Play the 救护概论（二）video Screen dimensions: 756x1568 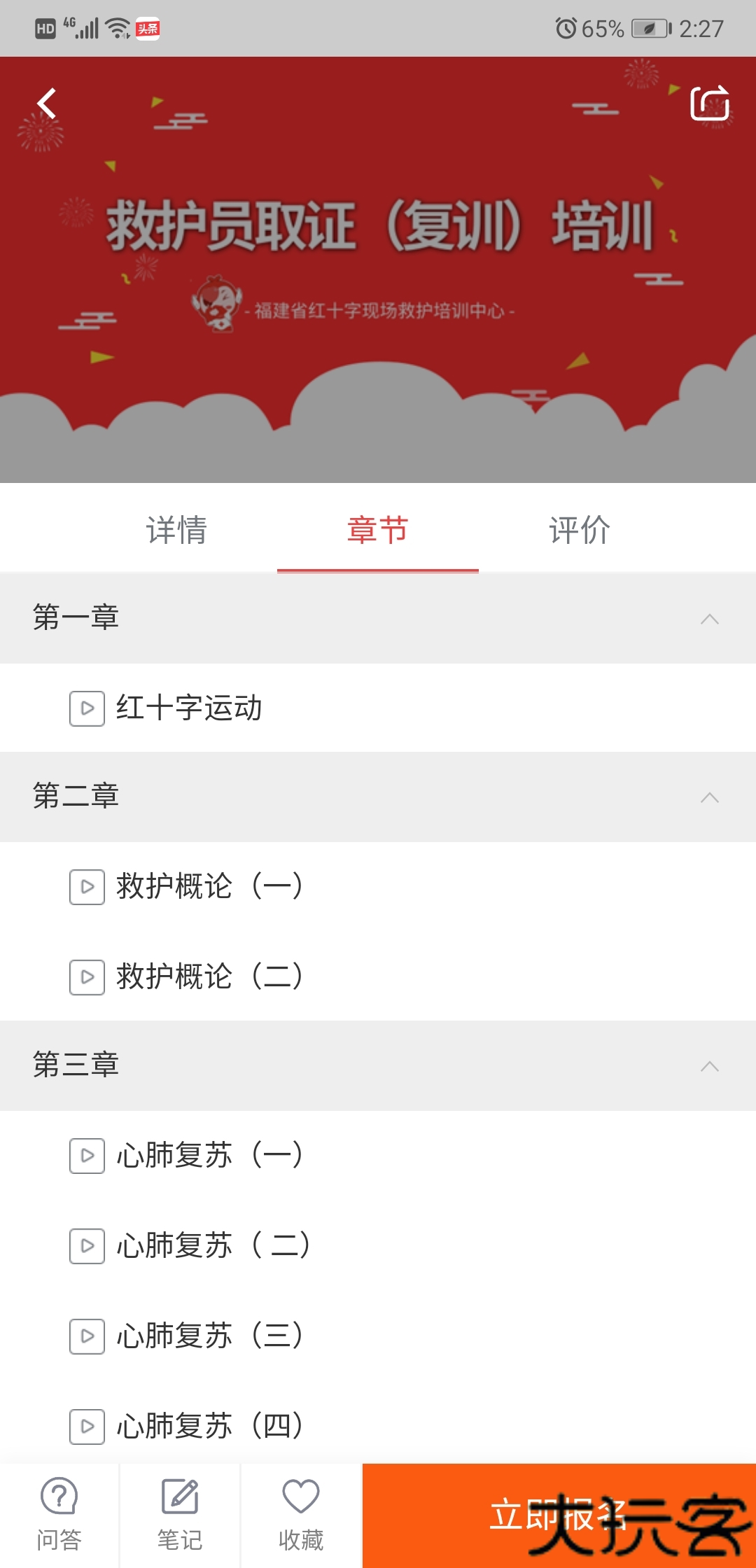tap(208, 976)
